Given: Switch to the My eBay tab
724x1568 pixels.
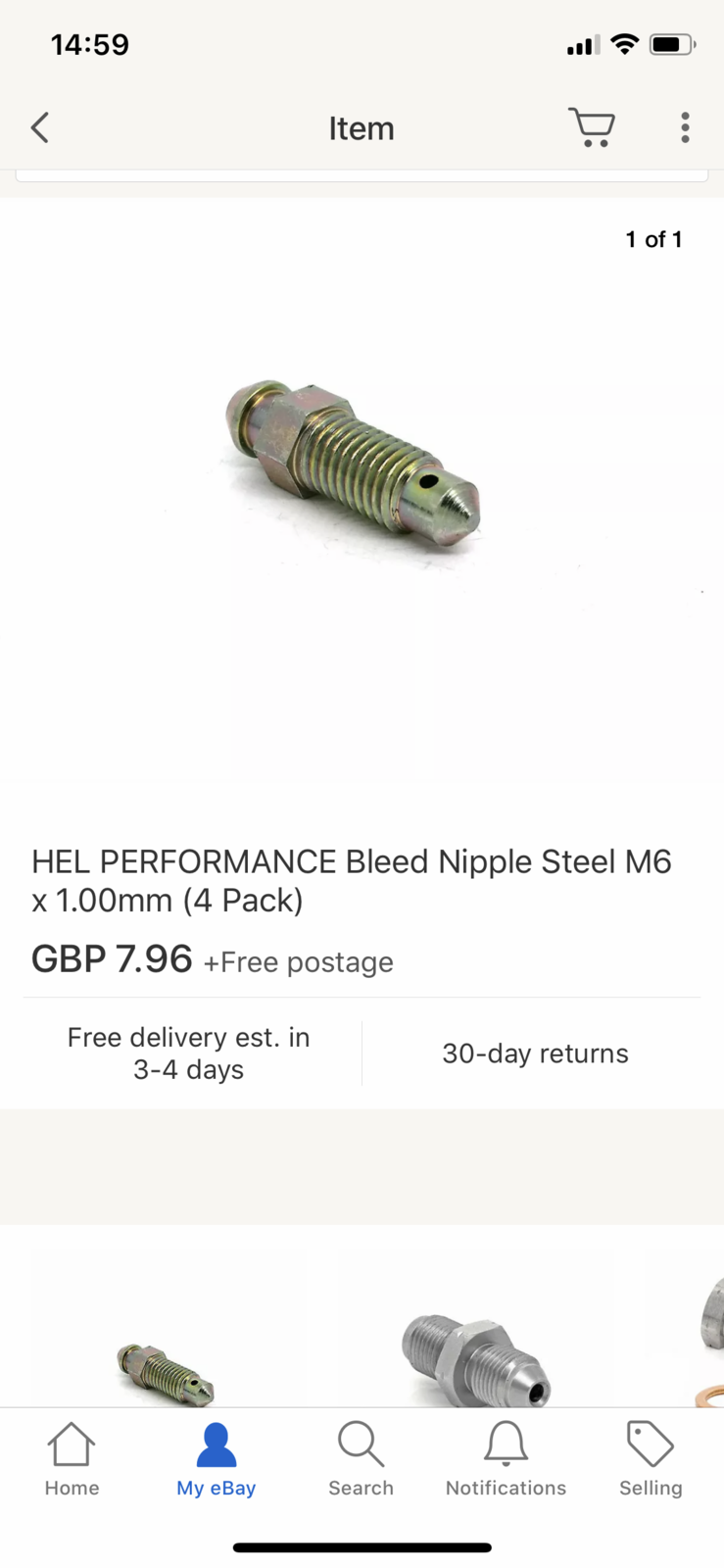Looking at the screenshot, I should pyautogui.click(x=216, y=1458).
